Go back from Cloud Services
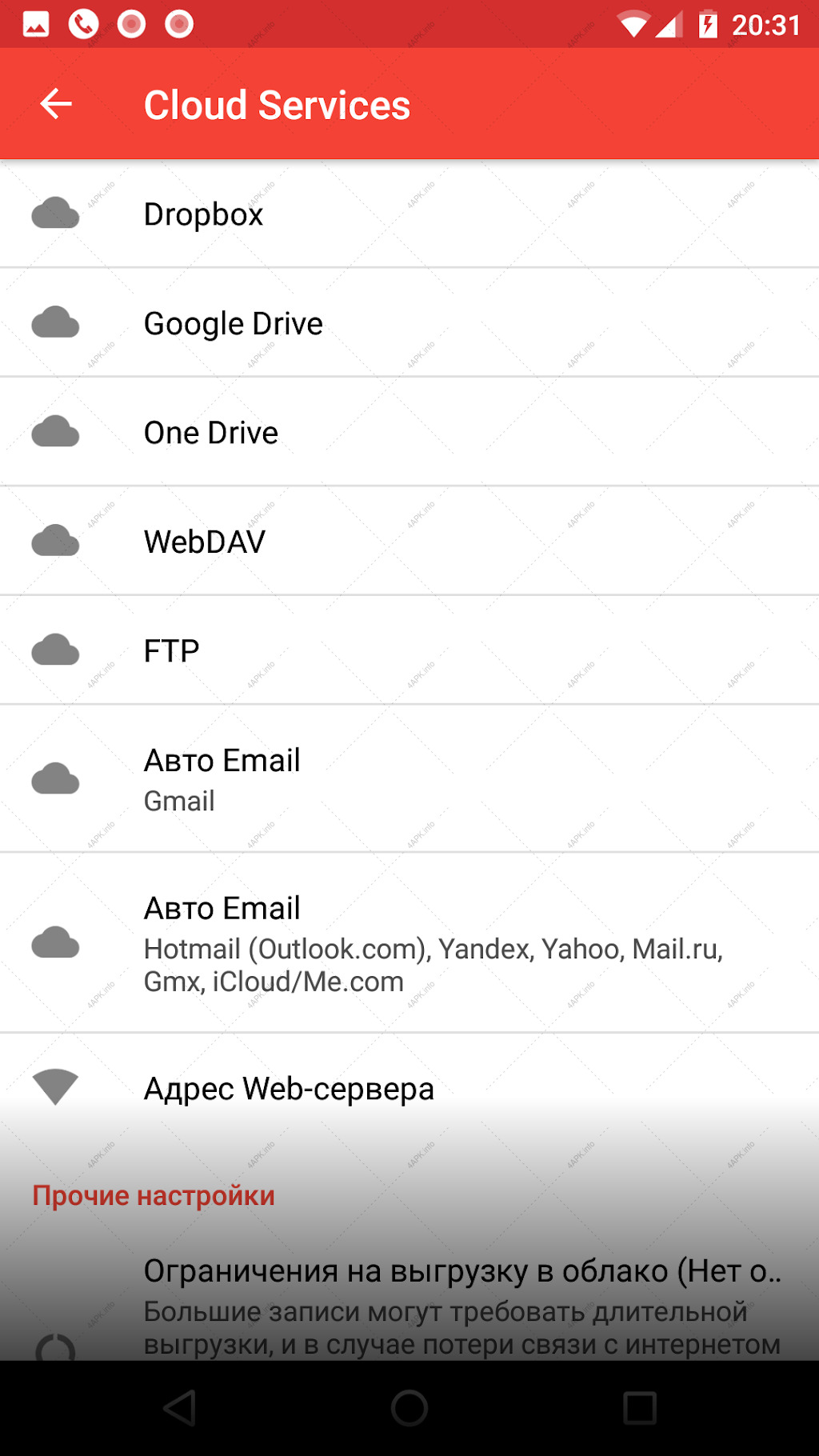This screenshot has width=819, height=1456. 56,104
